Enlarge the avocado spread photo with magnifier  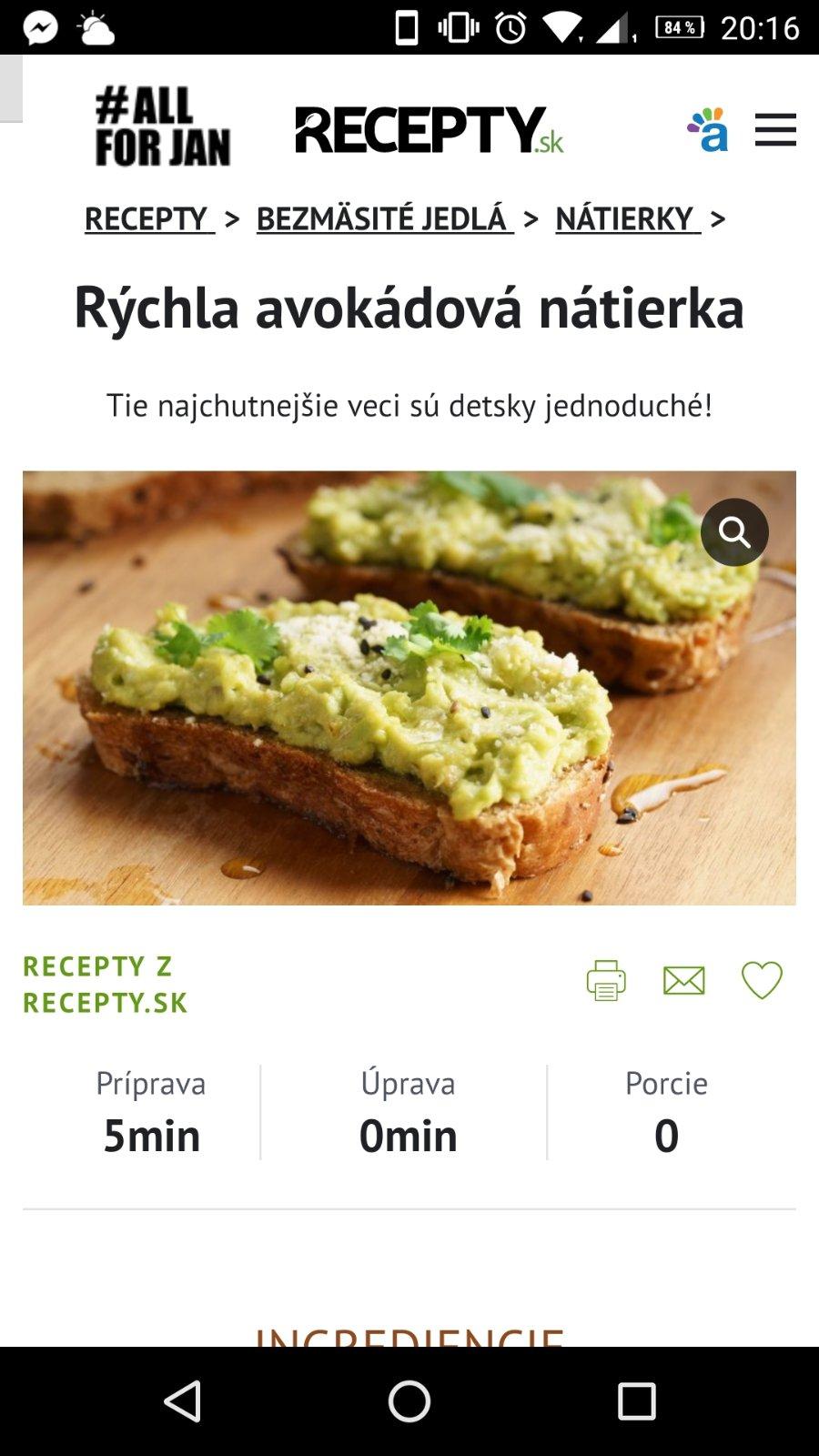click(734, 532)
